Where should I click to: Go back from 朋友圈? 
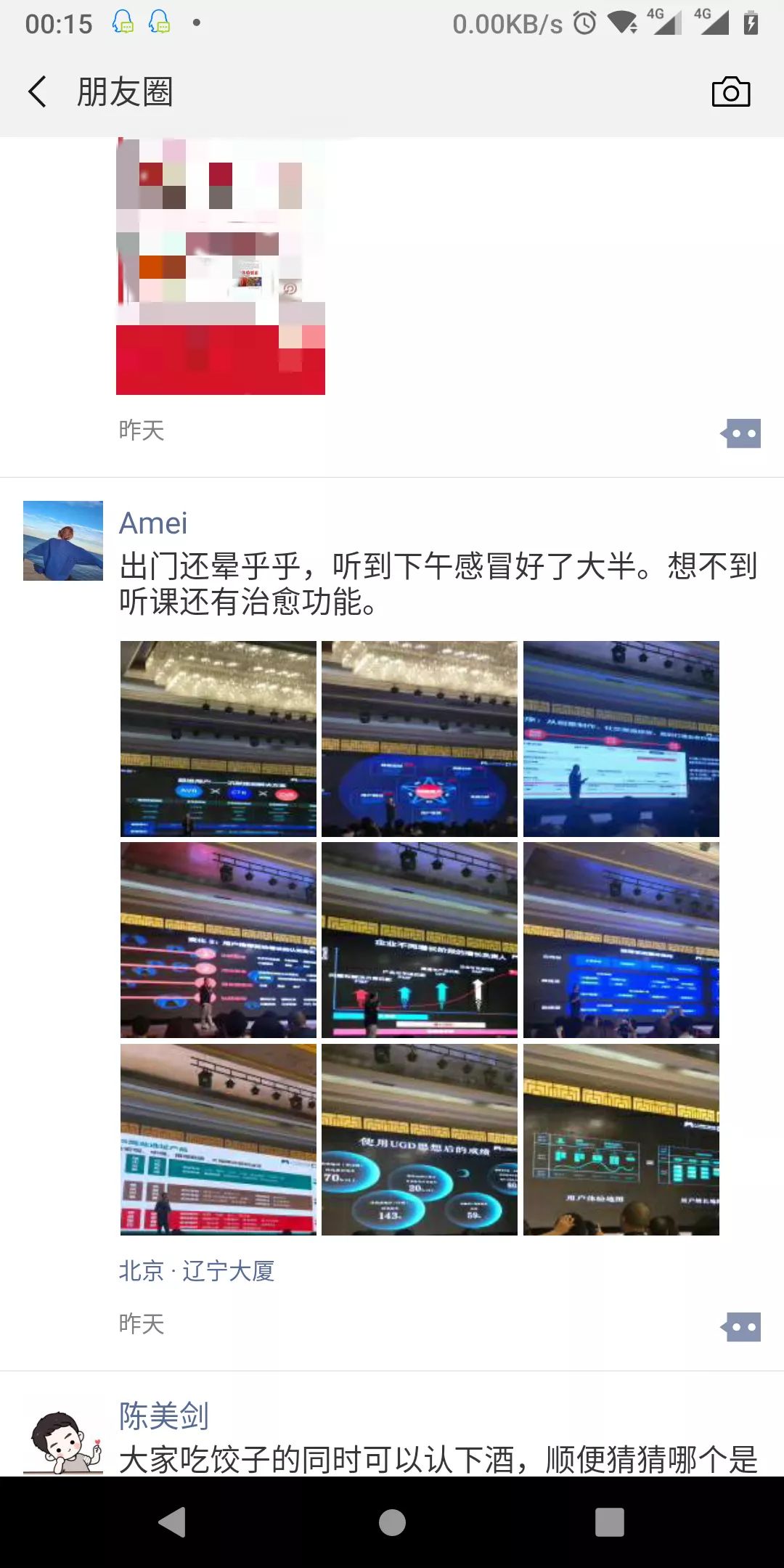coord(38,92)
